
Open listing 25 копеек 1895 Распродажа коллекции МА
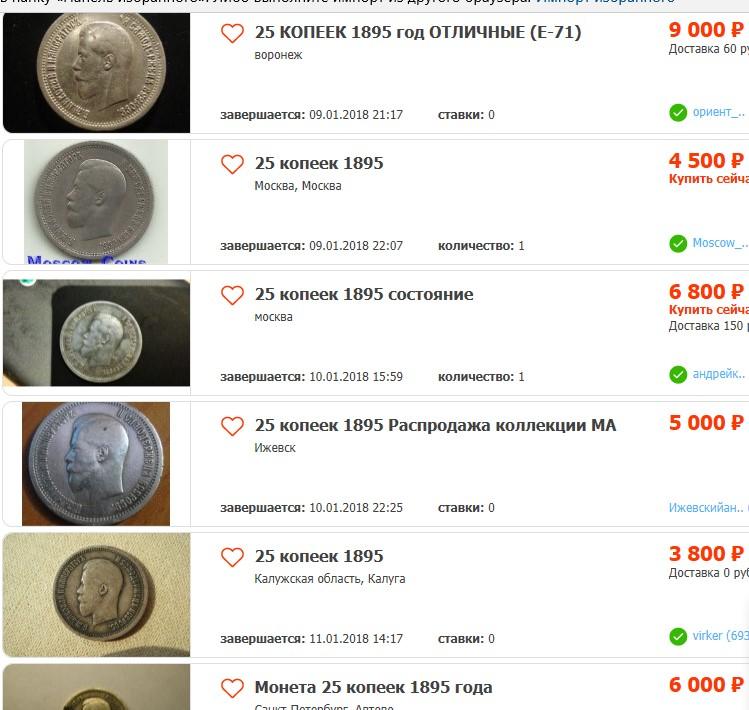coord(435,425)
